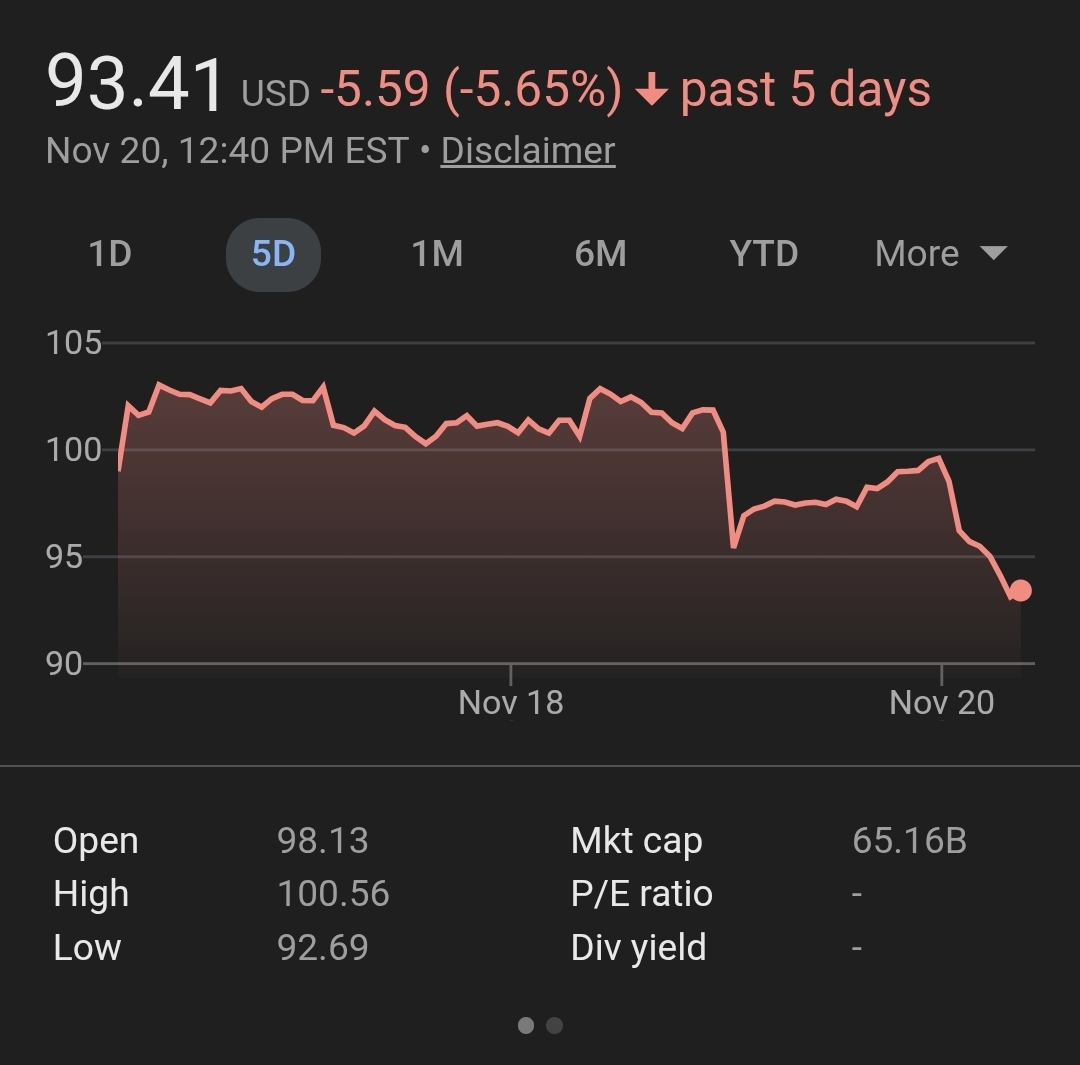Open the Disclaimer link
This screenshot has height=1065, width=1080.
pos(527,151)
